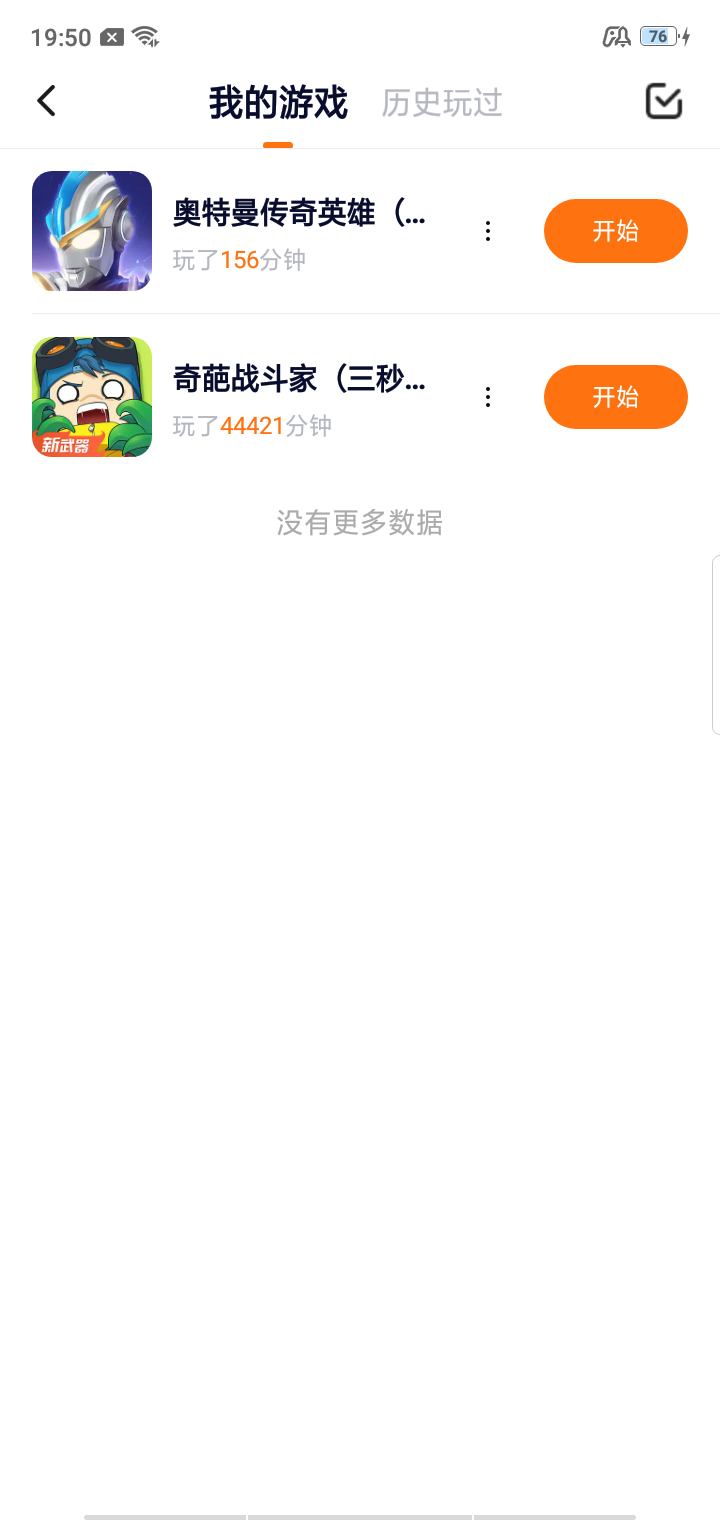Open more options for 奇葩战斗家
The width and height of the screenshot is (720, 1520).
[x=488, y=397]
